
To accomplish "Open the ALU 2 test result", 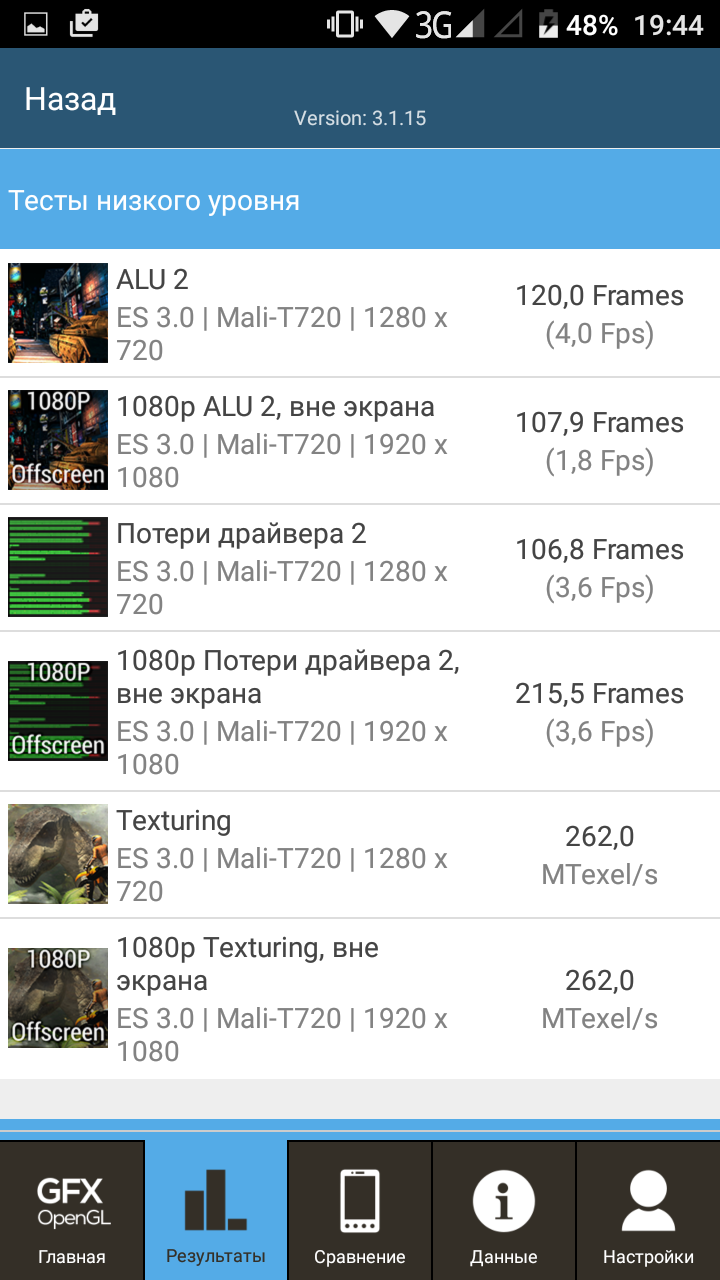I will (360, 314).
